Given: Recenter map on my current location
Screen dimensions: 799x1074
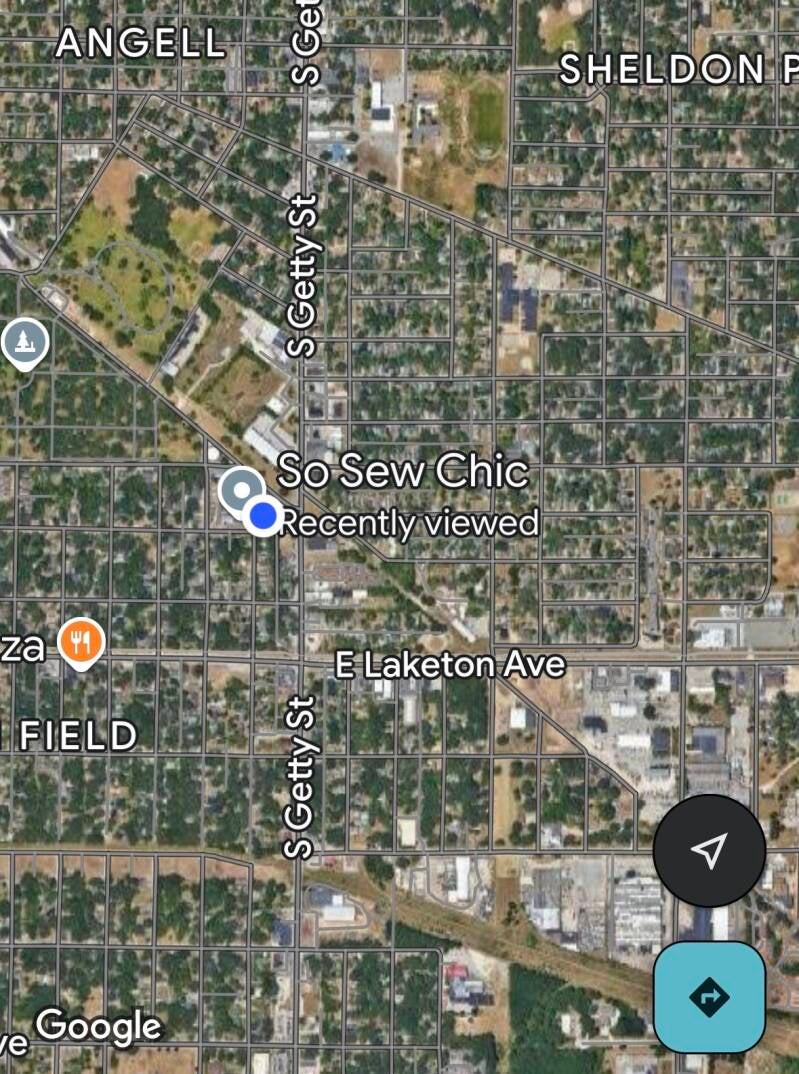Looking at the screenshot, I should (709, 851).
